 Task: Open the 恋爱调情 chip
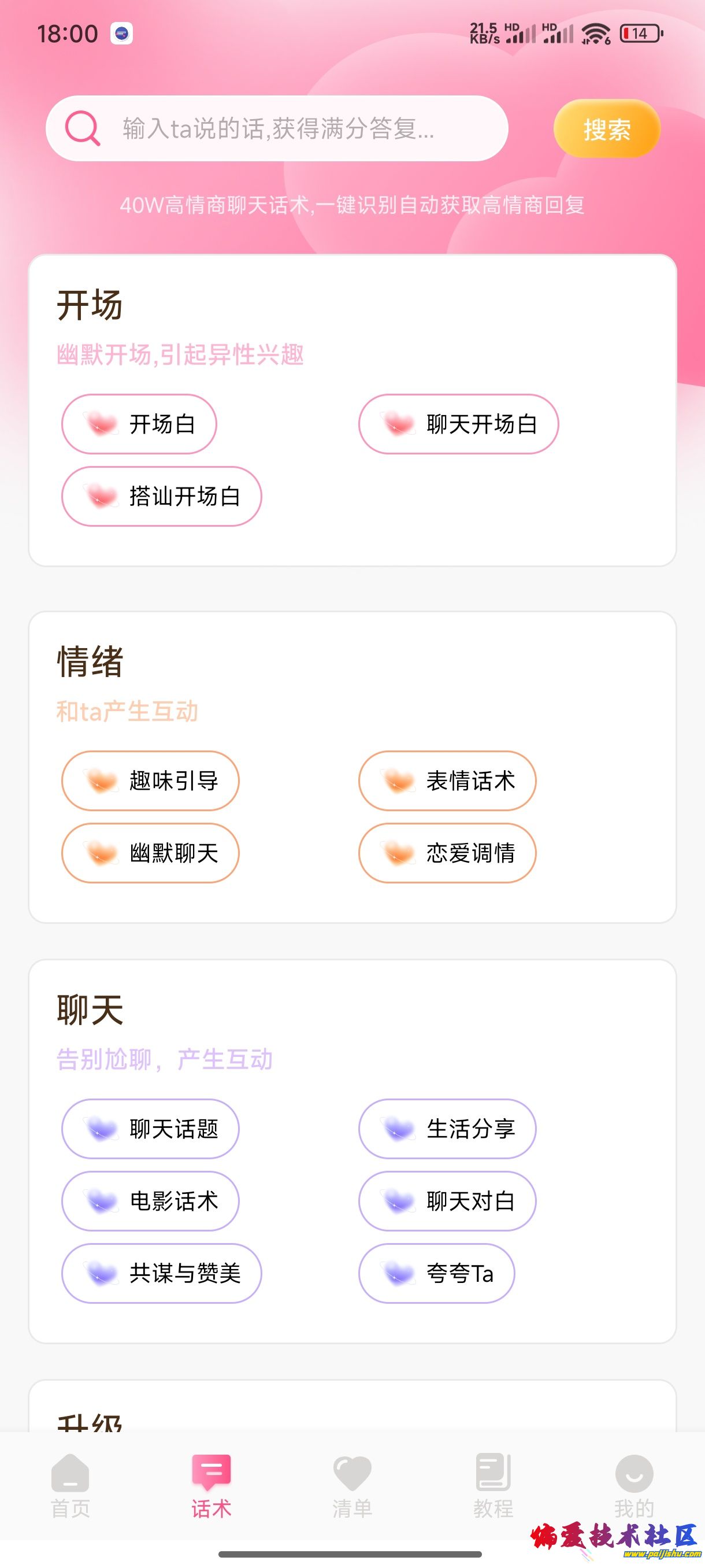(447, 853)
